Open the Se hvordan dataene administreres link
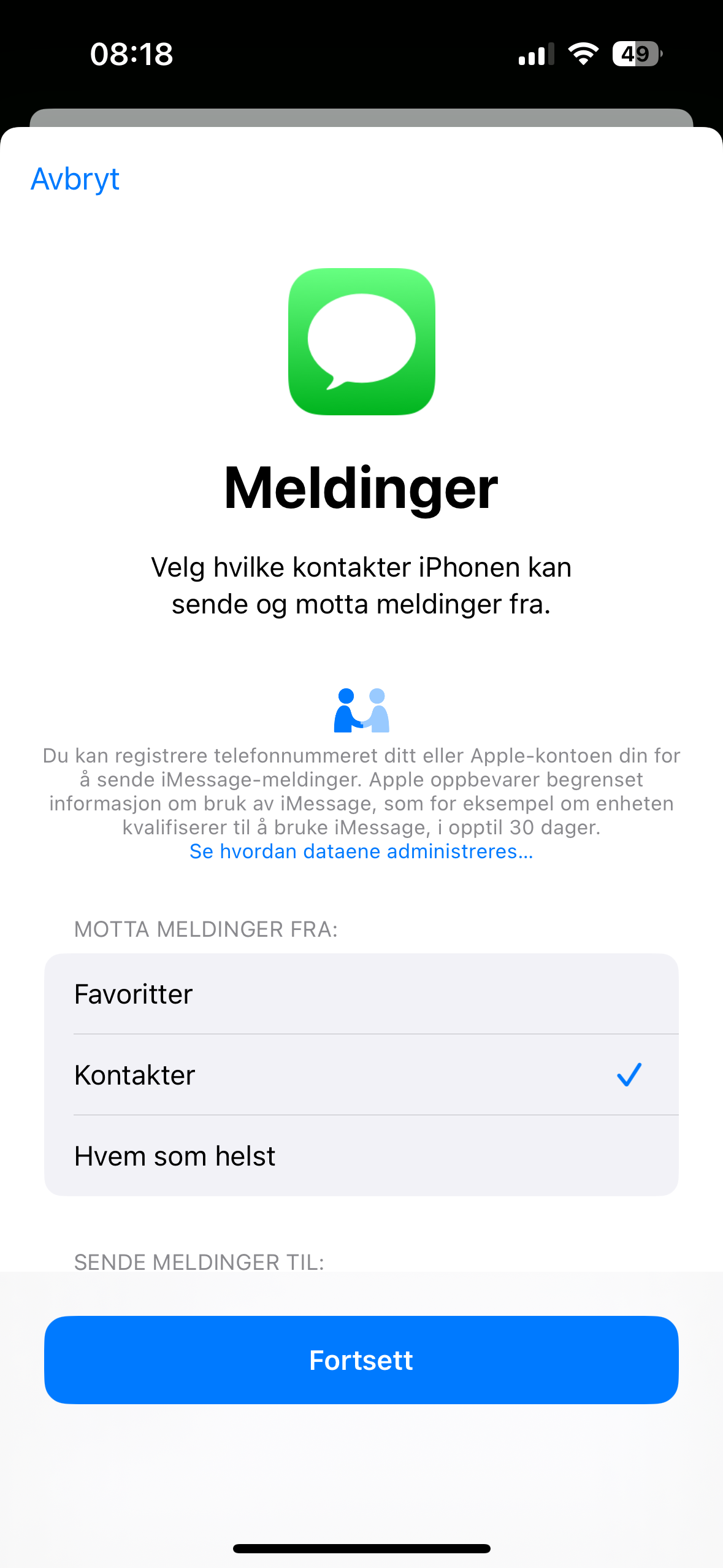 (361, 851)
